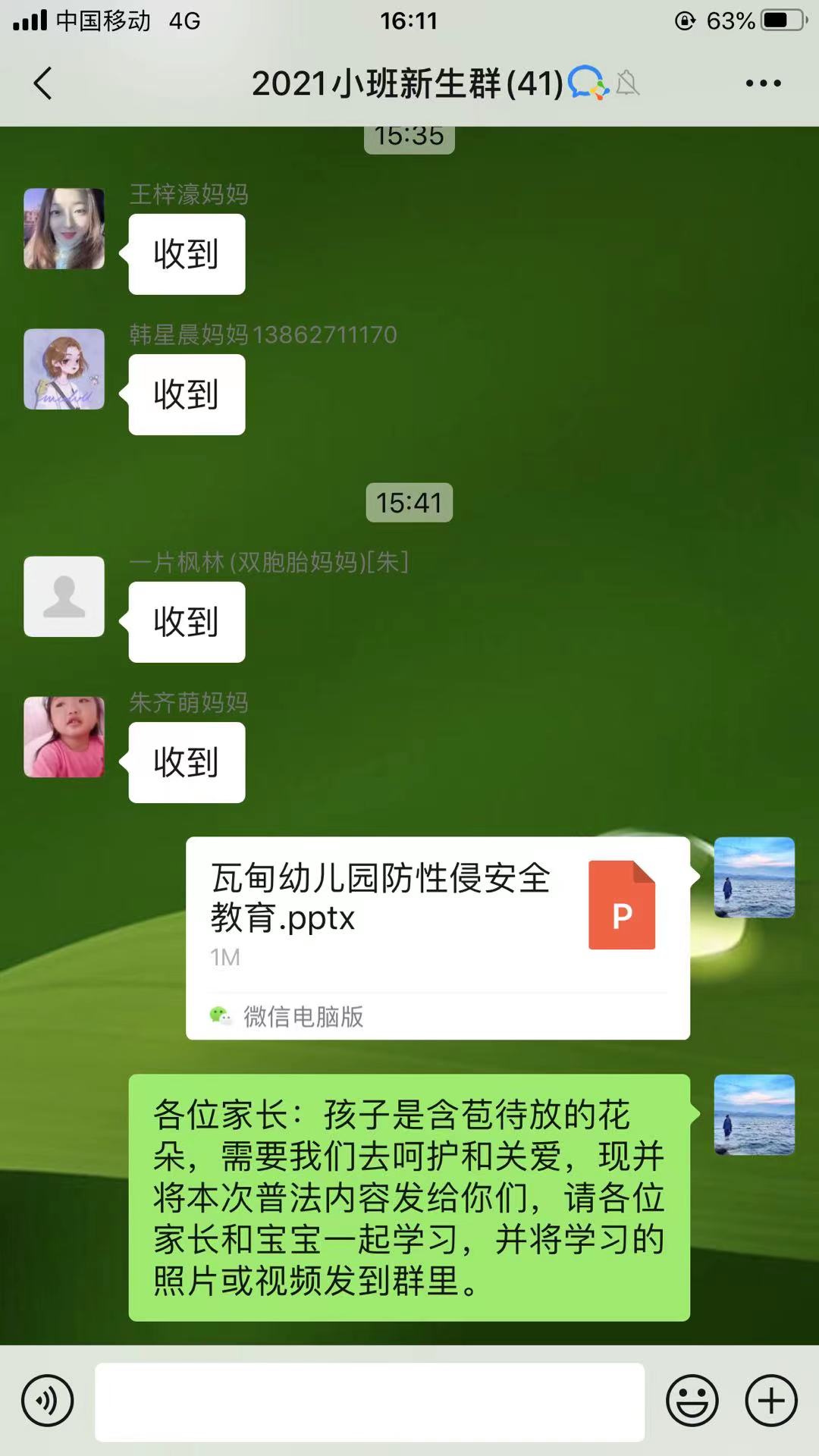Screen dimensions: 819x1456
Task: View 王梓濠妈妈's profile avatar
Action: point(64,229)
